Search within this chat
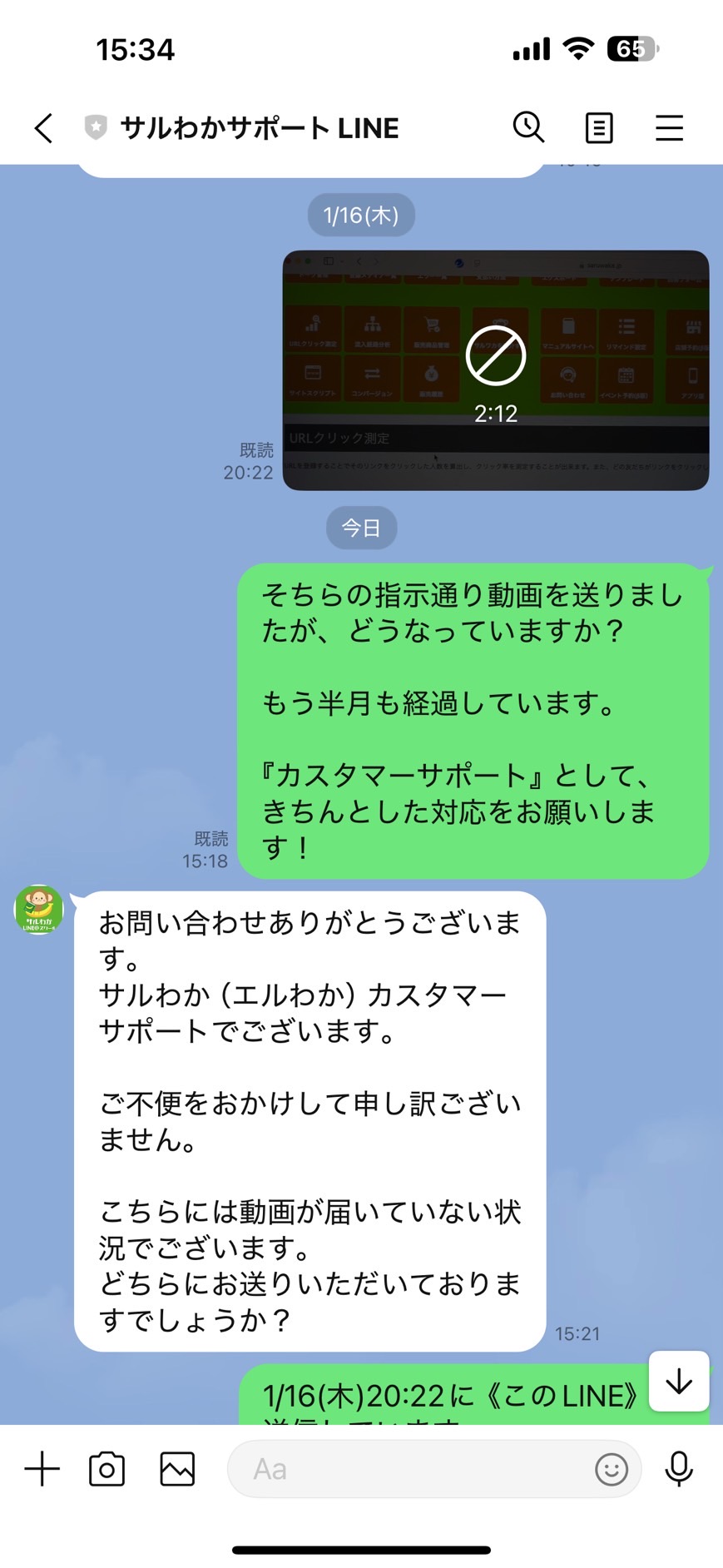The height and width of the screenshot is (1568, 723). click(528, 127)
